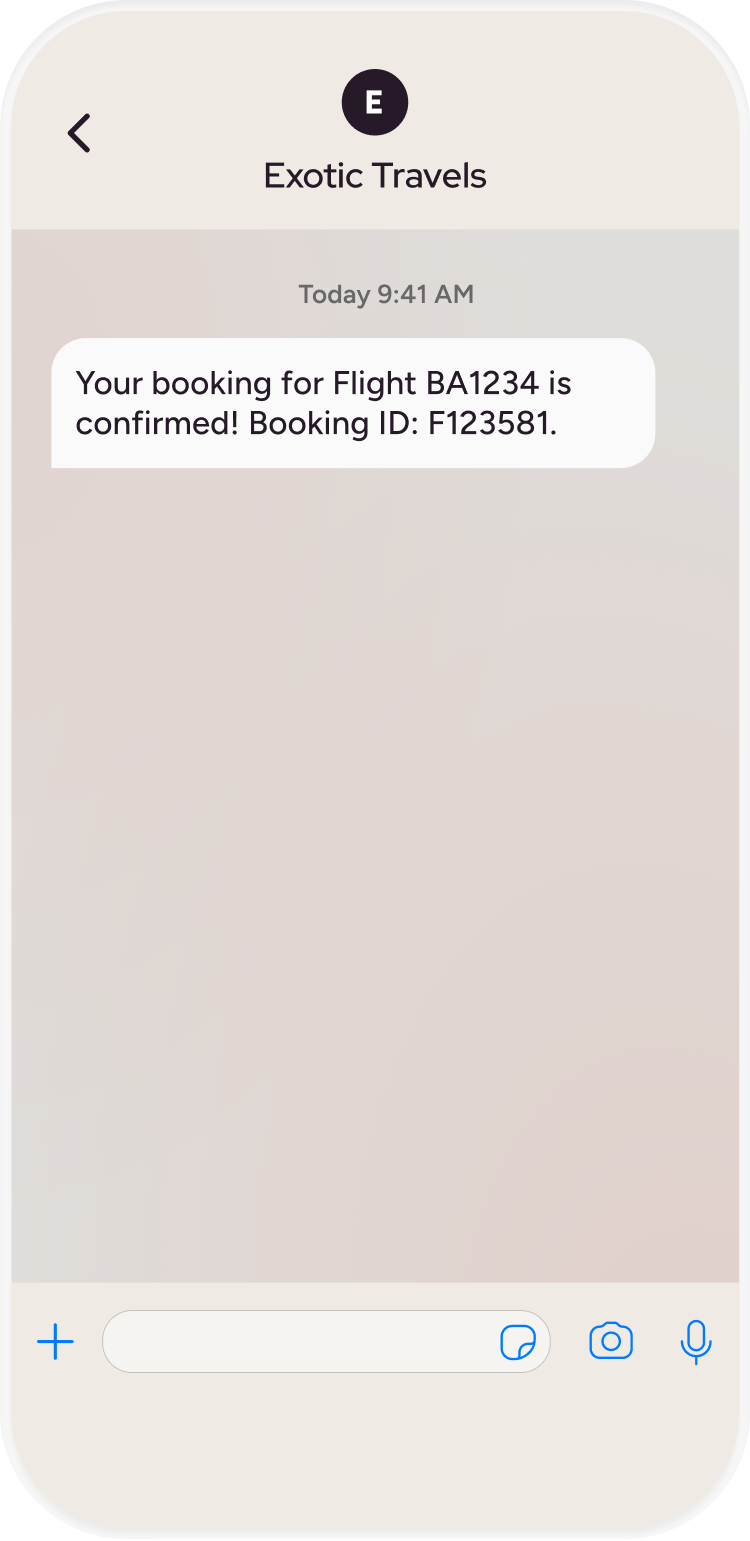Open the sticker picker in the field
750x1541 pixels.
517,1342
